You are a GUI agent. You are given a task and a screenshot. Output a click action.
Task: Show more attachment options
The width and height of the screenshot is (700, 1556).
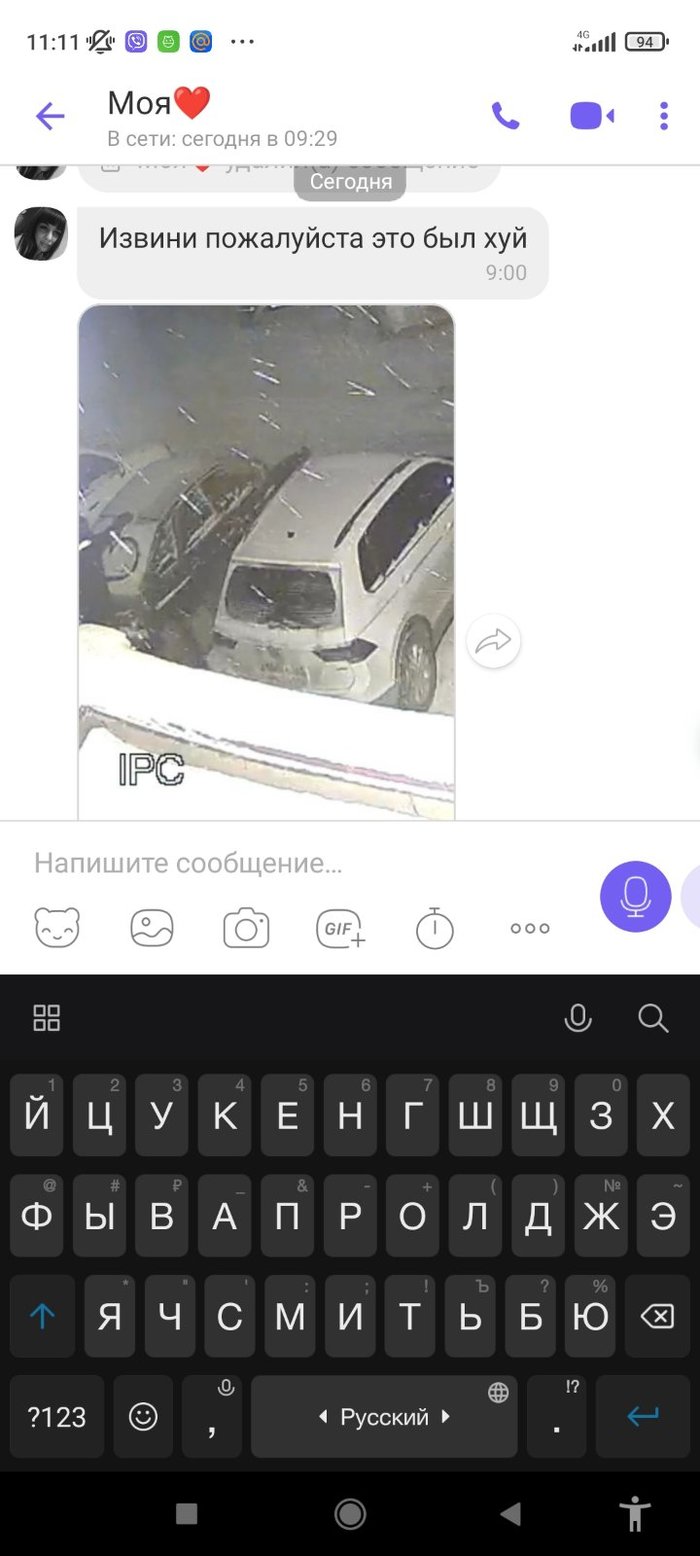[x=530, y=928]
